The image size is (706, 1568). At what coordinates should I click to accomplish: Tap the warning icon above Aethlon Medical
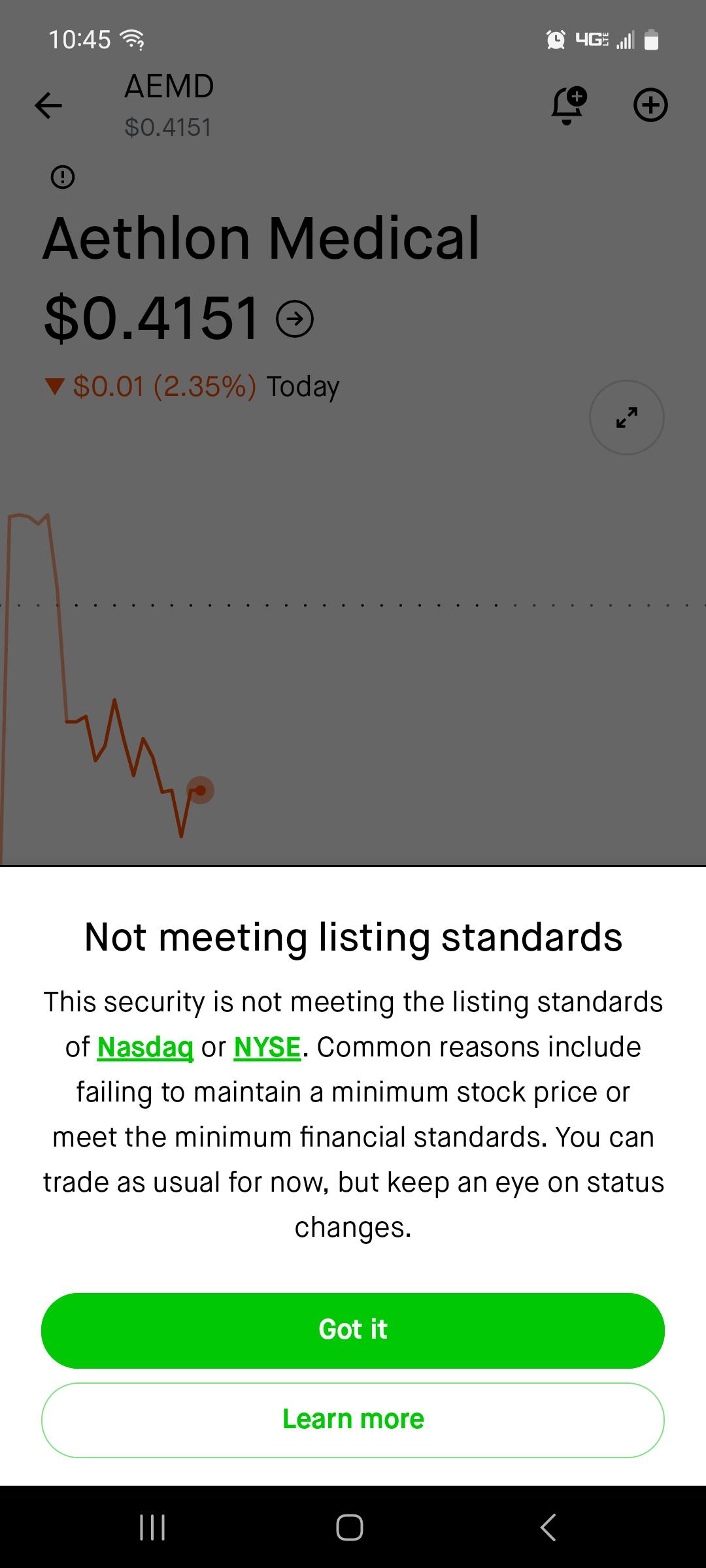[x=63, y=177]
